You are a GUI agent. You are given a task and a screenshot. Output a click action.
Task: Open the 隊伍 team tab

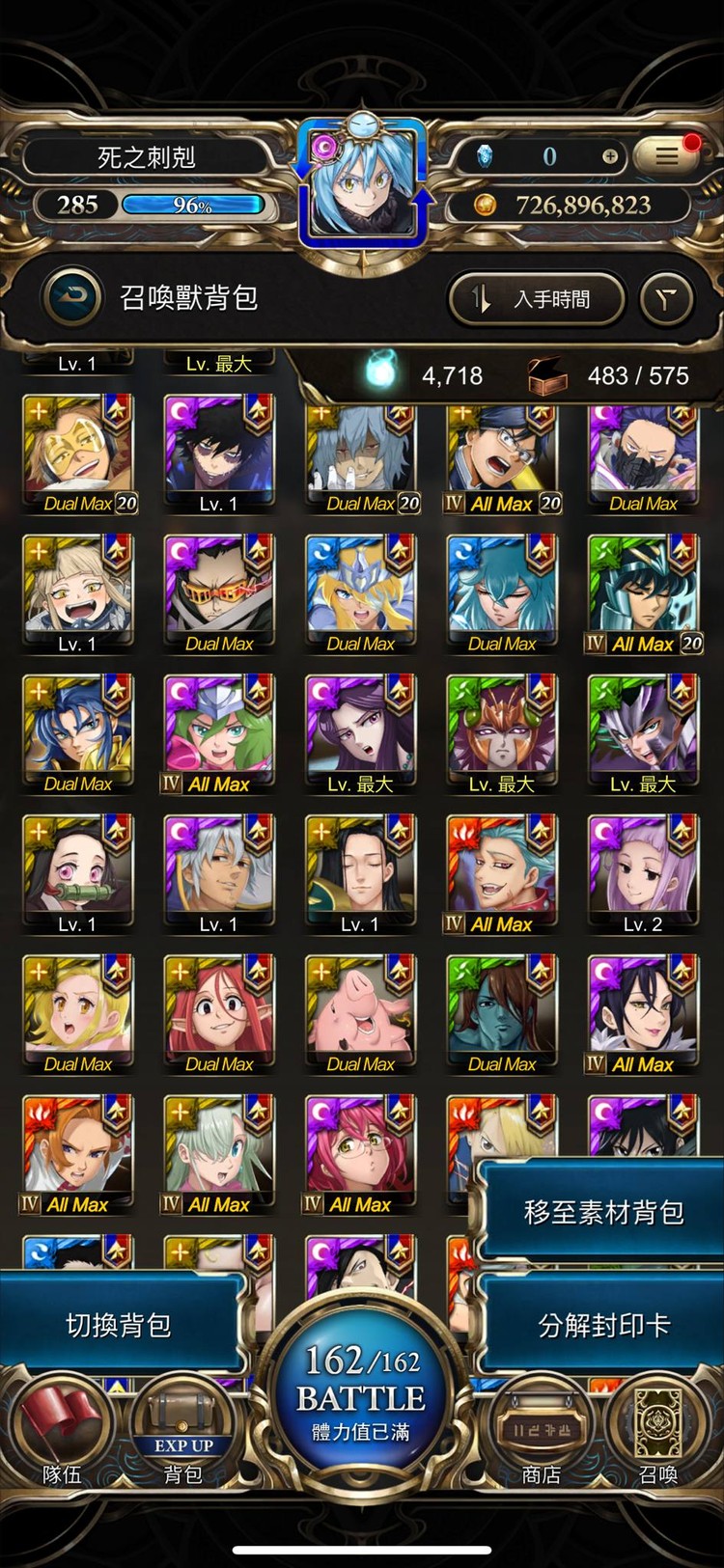63,1433
